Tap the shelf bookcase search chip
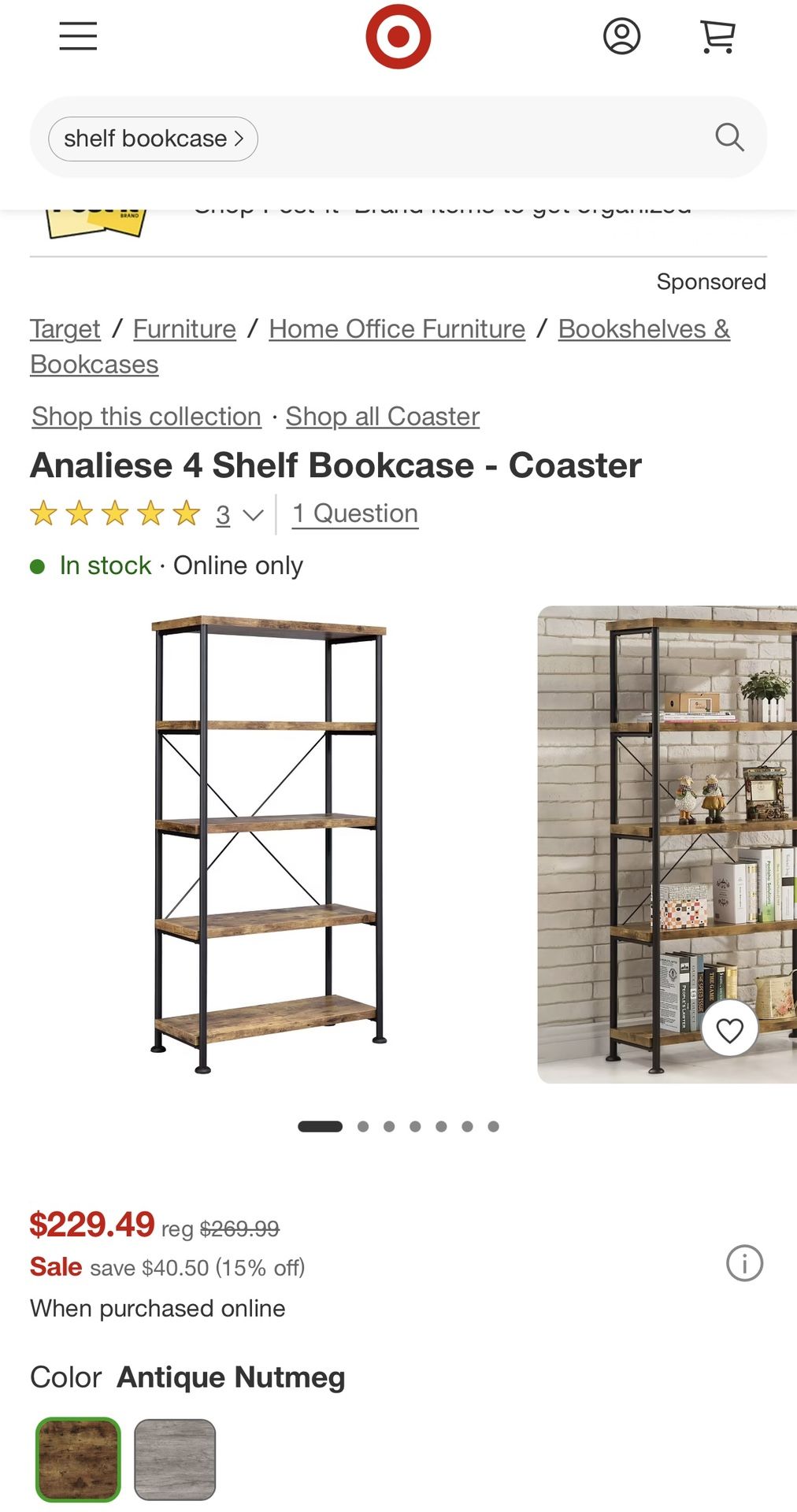 (x=153, y=139)
